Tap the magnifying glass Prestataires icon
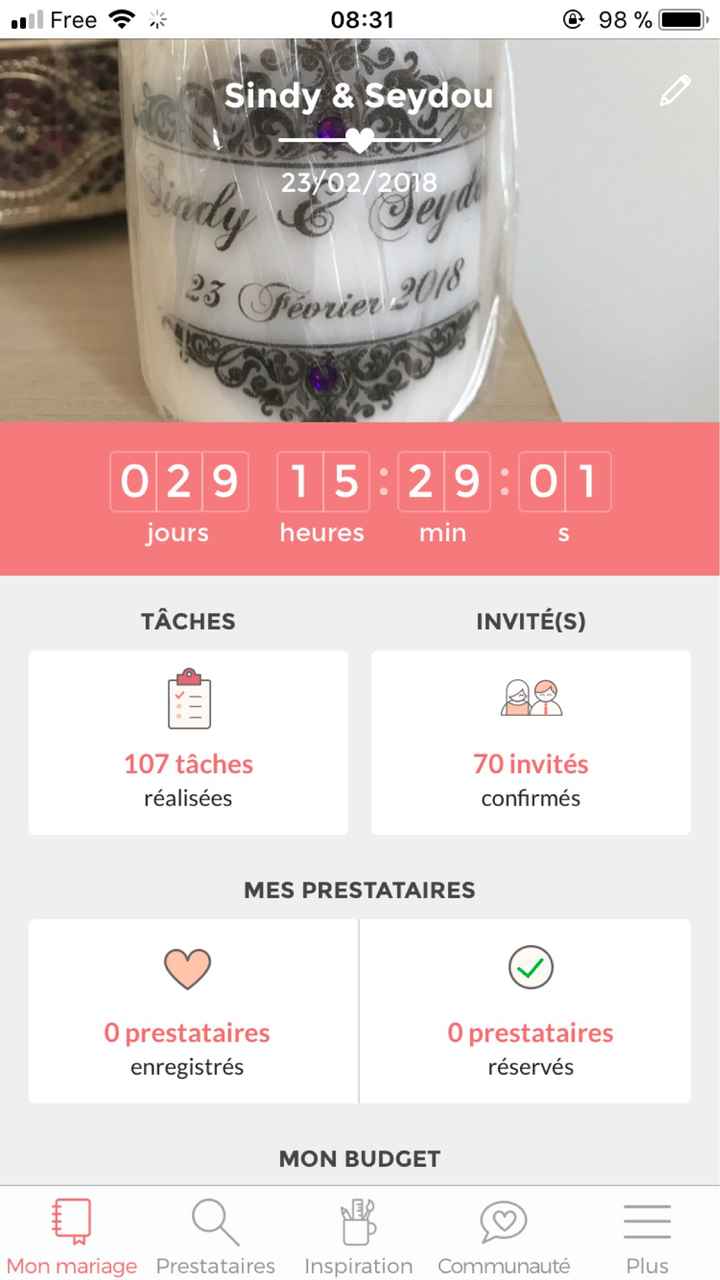Image resolution: width=720 pixels, height=1280 pixels. tap(214, 1220)
